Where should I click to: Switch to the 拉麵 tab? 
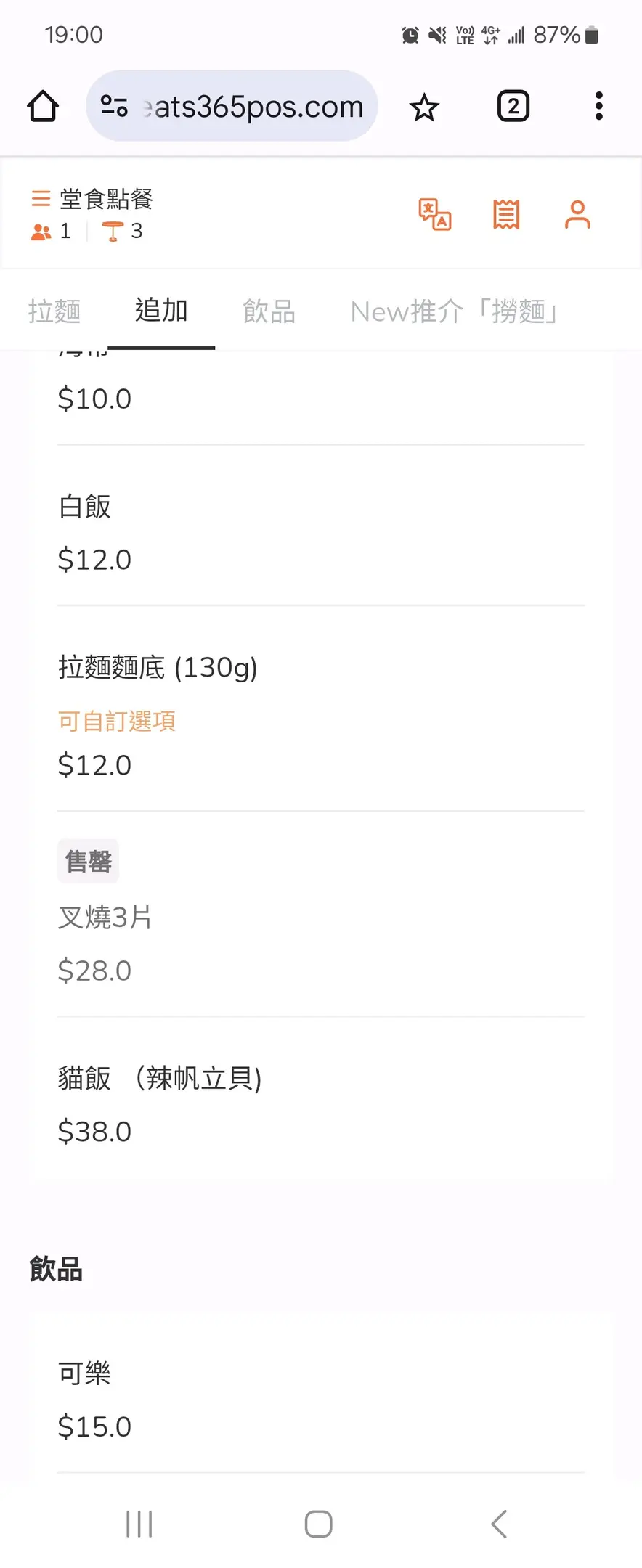pos(54,311)
